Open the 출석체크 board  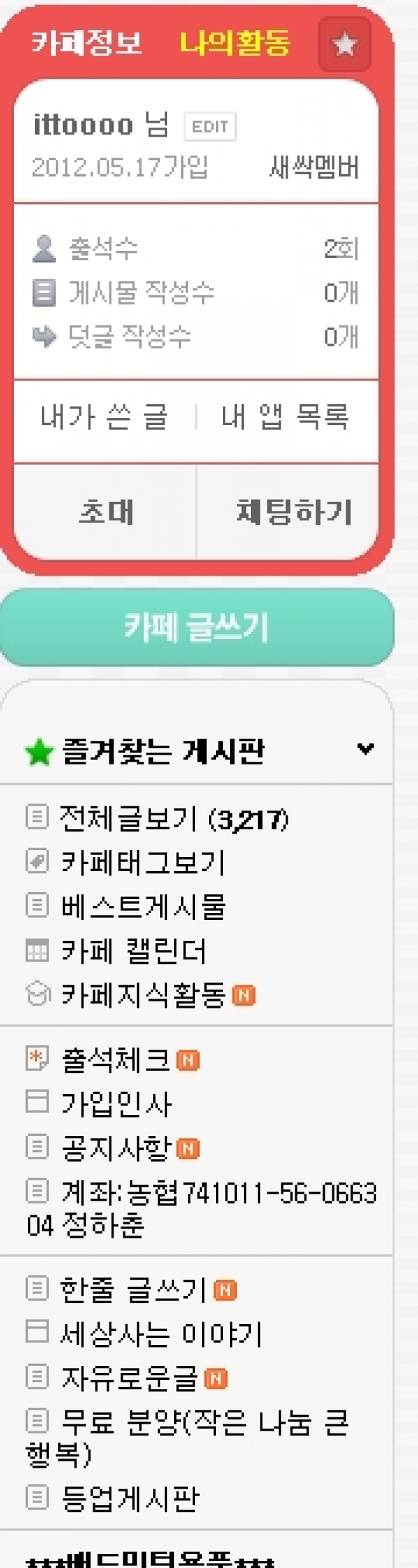coord(116,1060)
